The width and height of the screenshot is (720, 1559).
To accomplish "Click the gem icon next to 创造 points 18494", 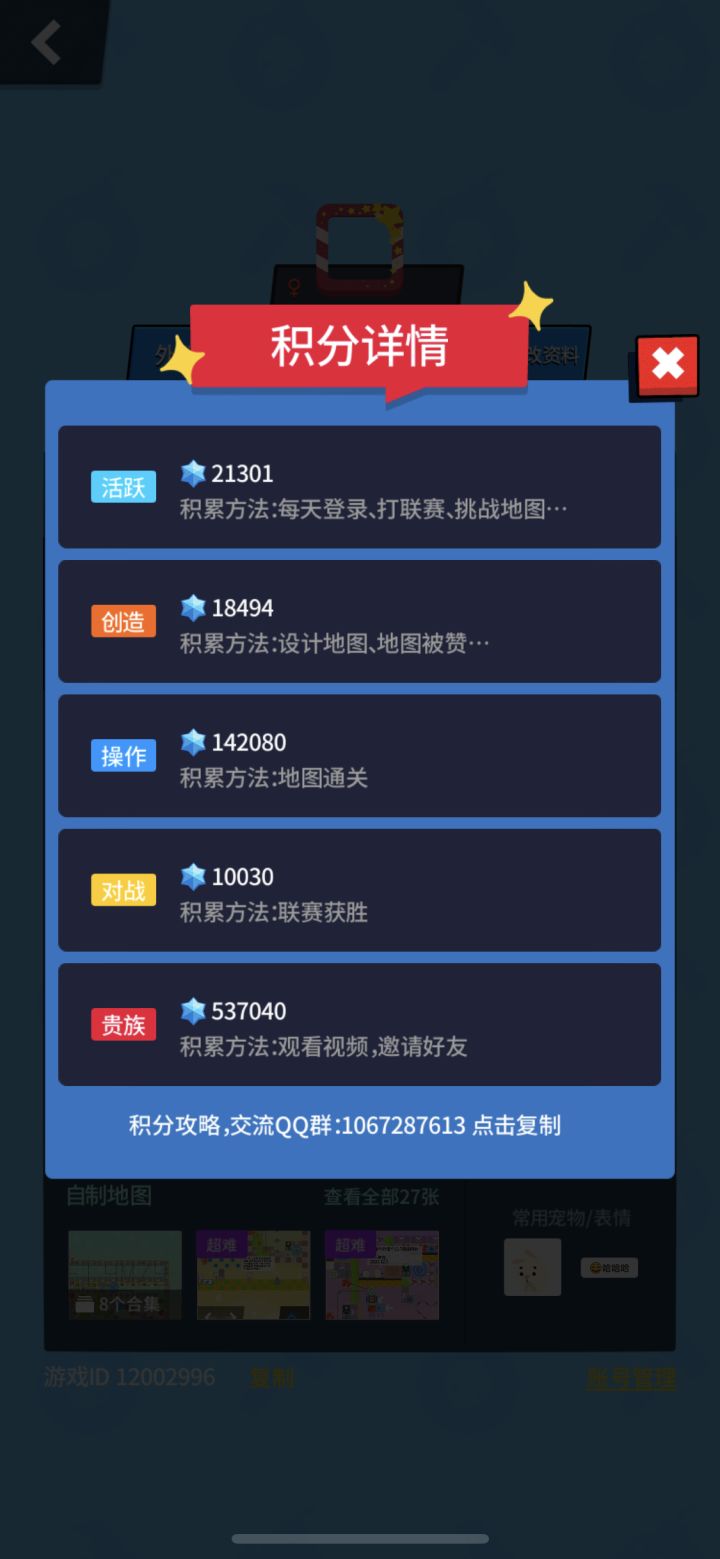I will point(192,607).
